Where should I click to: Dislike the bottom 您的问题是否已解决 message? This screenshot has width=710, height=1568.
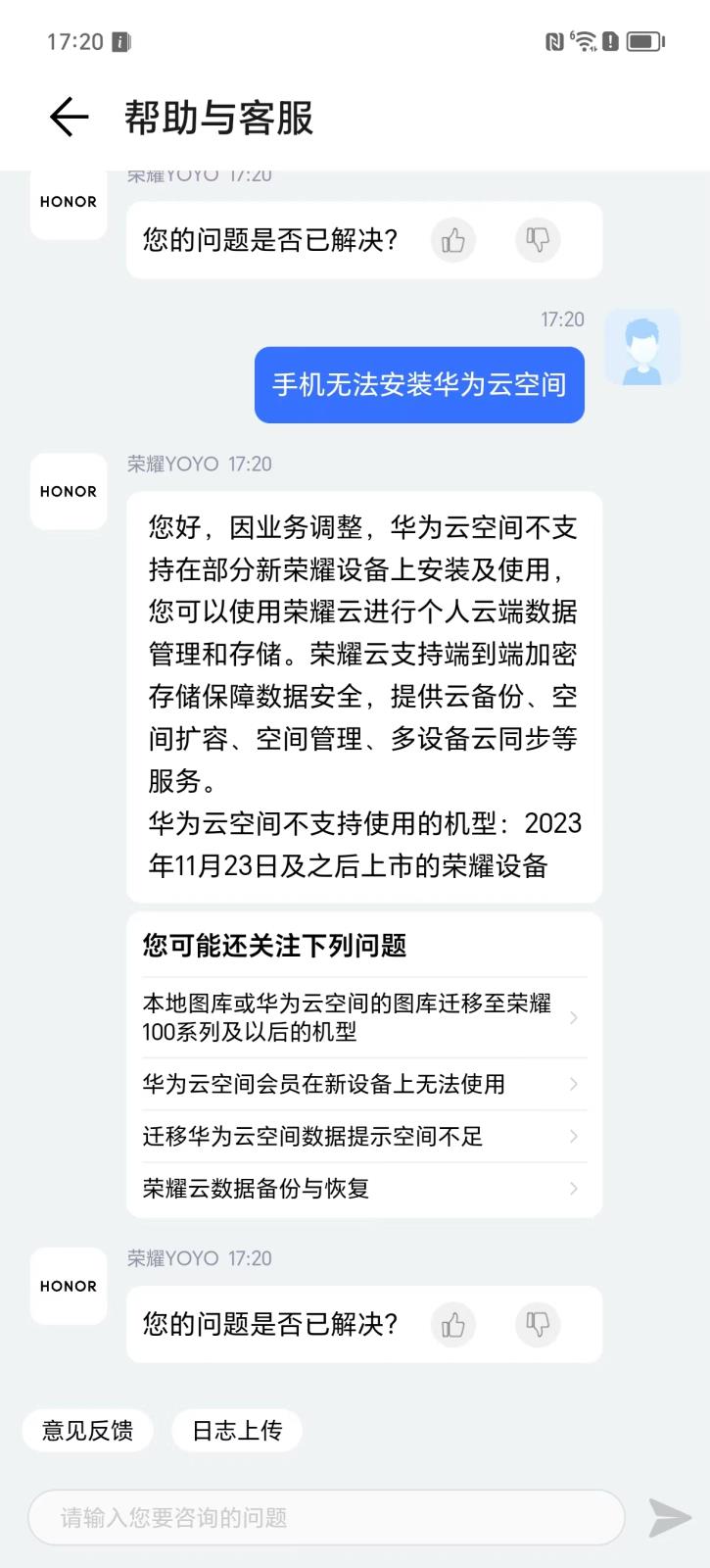(538, 1325)
